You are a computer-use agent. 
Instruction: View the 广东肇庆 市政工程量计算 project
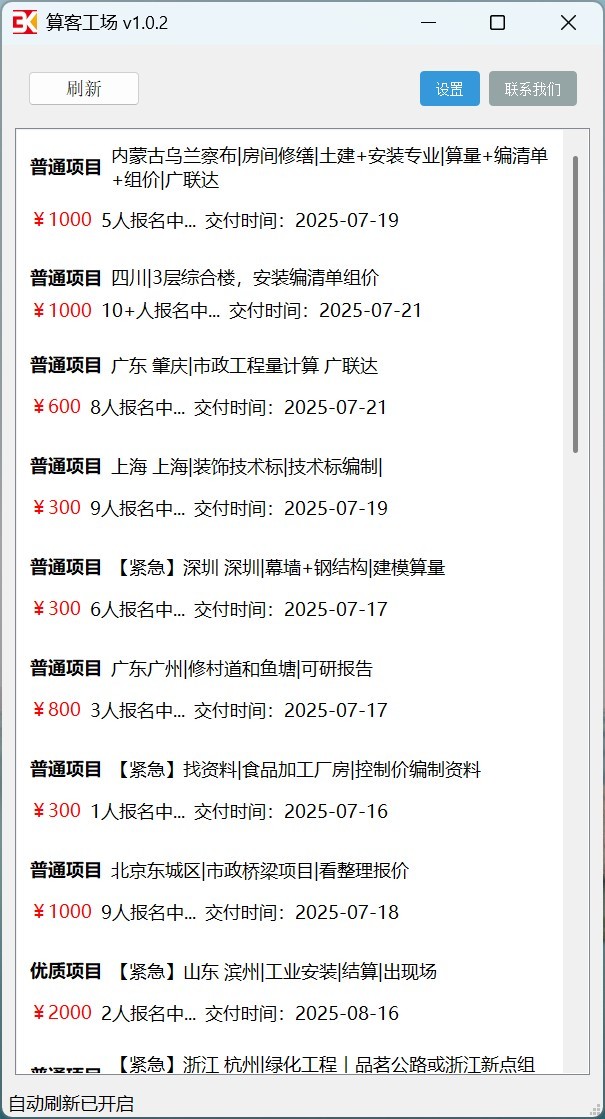[x=245, y=367]
